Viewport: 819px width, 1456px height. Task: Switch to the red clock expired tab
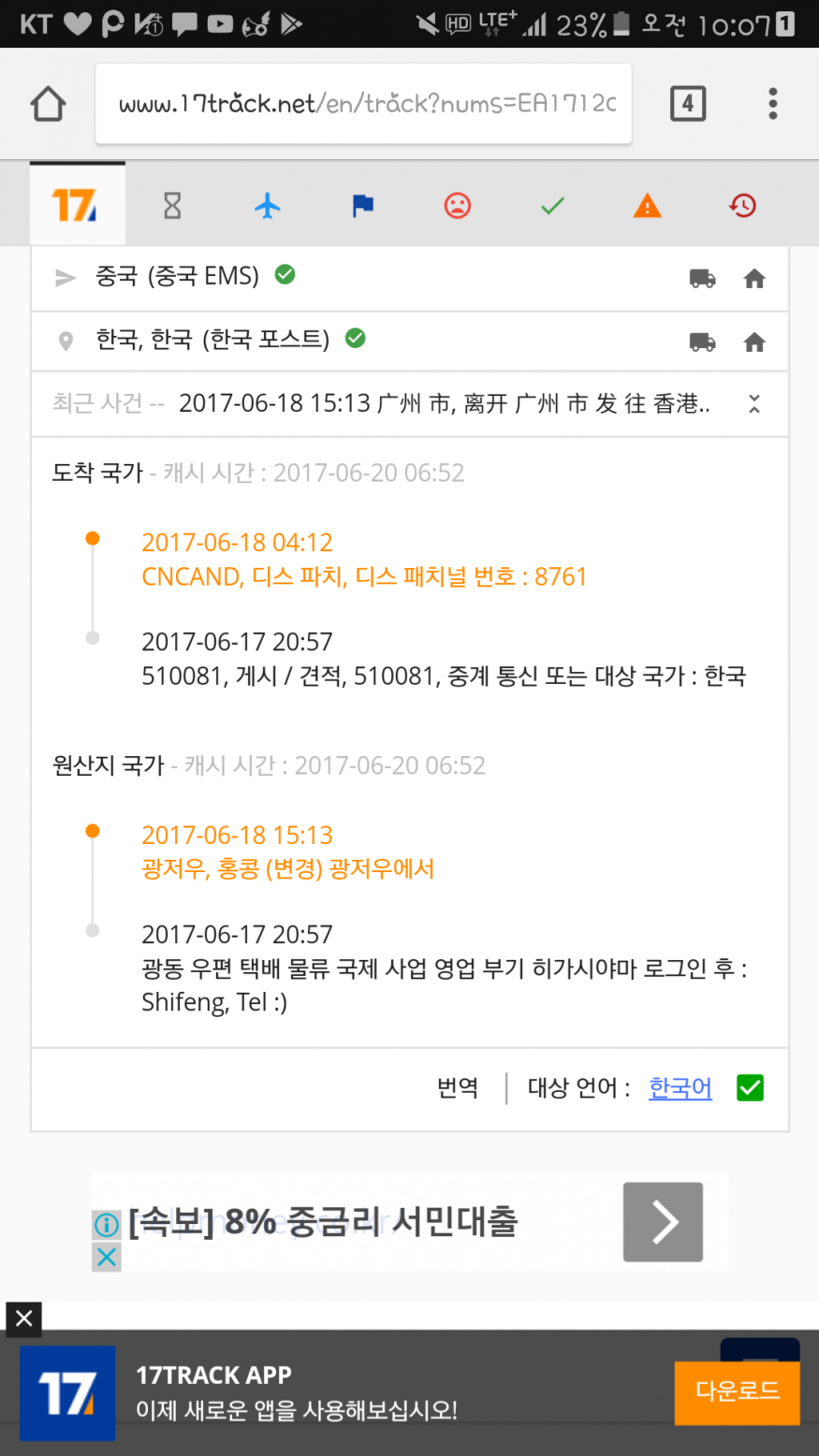coord(743,205)
